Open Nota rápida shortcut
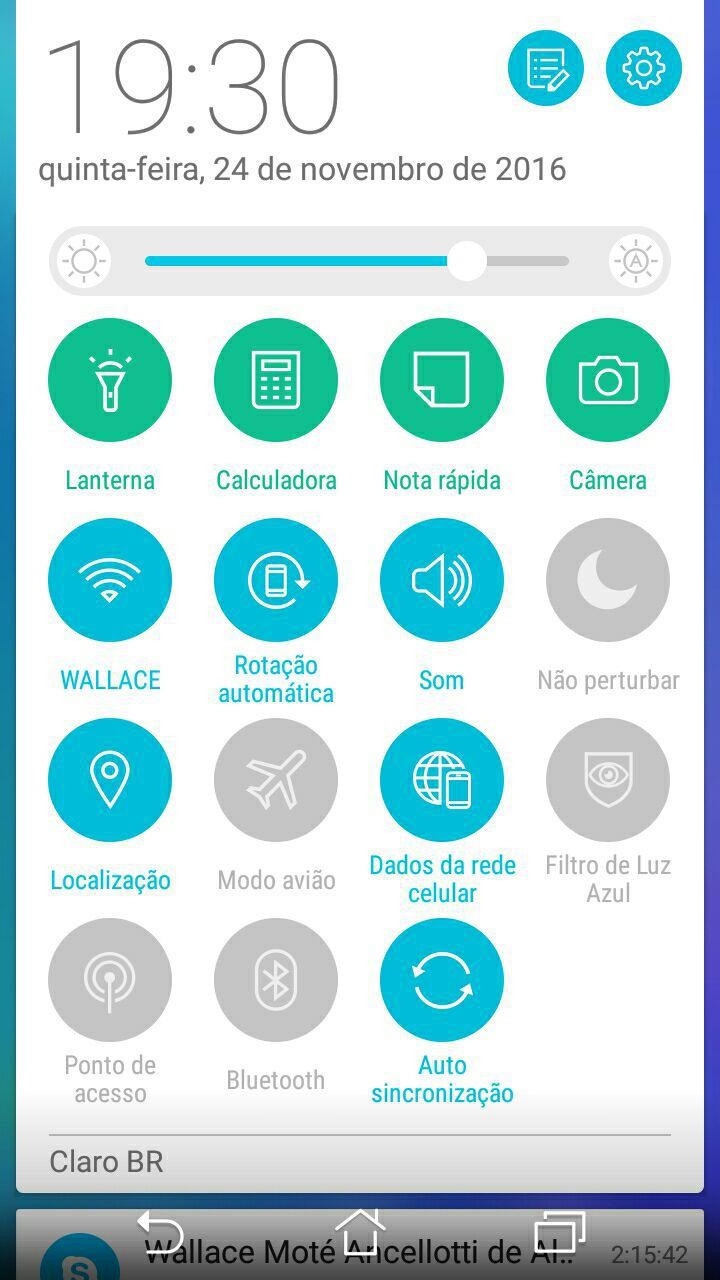Viewport: 720px width, 1280px height. point(442,380)
